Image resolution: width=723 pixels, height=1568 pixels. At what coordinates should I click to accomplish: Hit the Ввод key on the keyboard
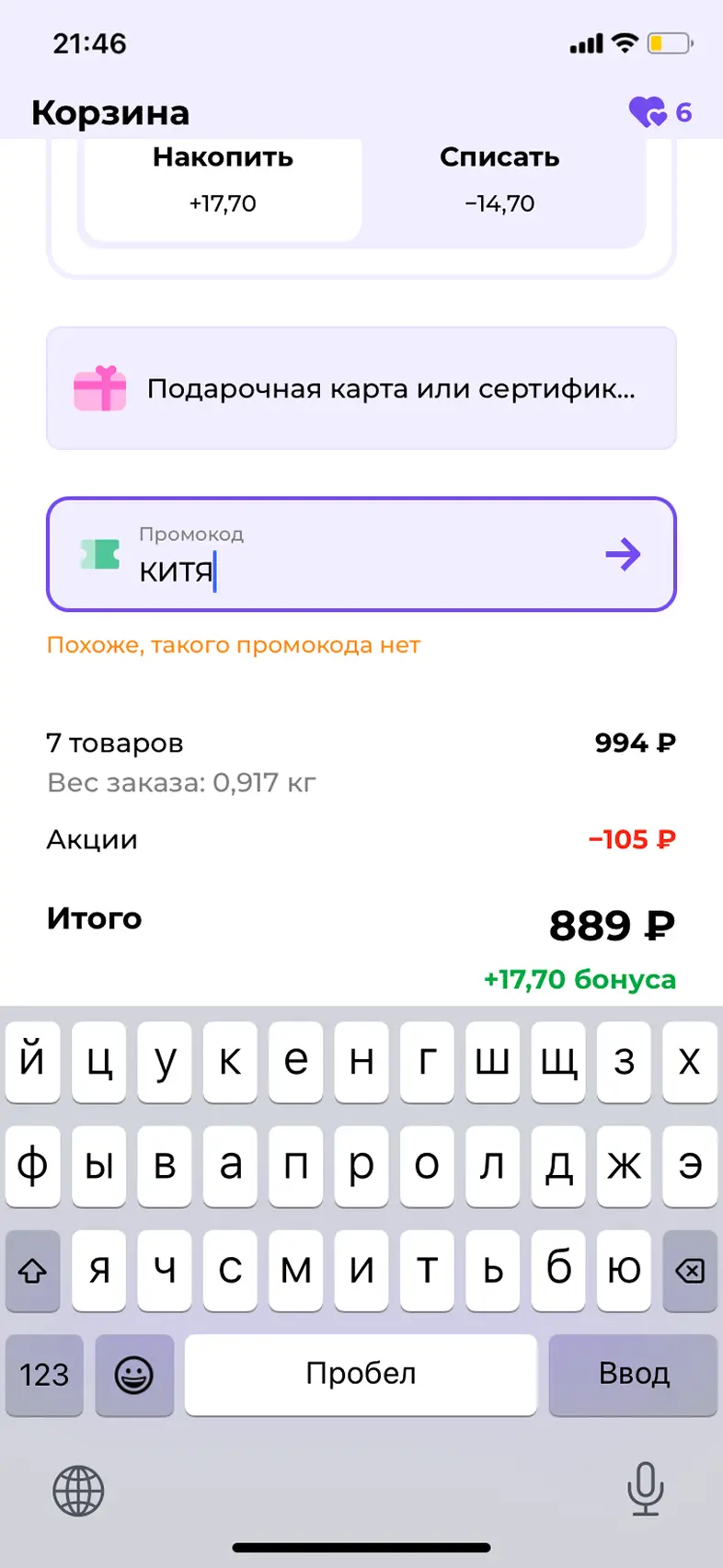[633, 1374]
